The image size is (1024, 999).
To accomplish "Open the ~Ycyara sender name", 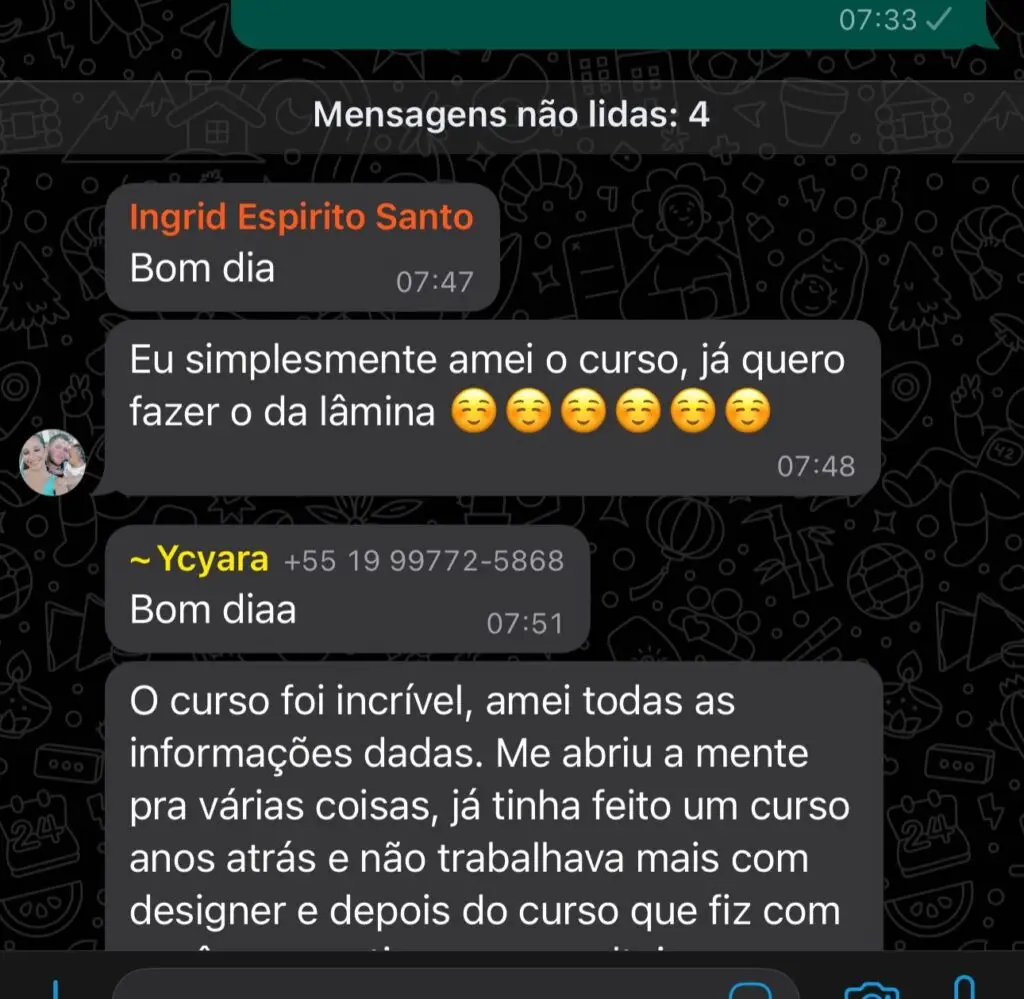I will pos(200,560).
